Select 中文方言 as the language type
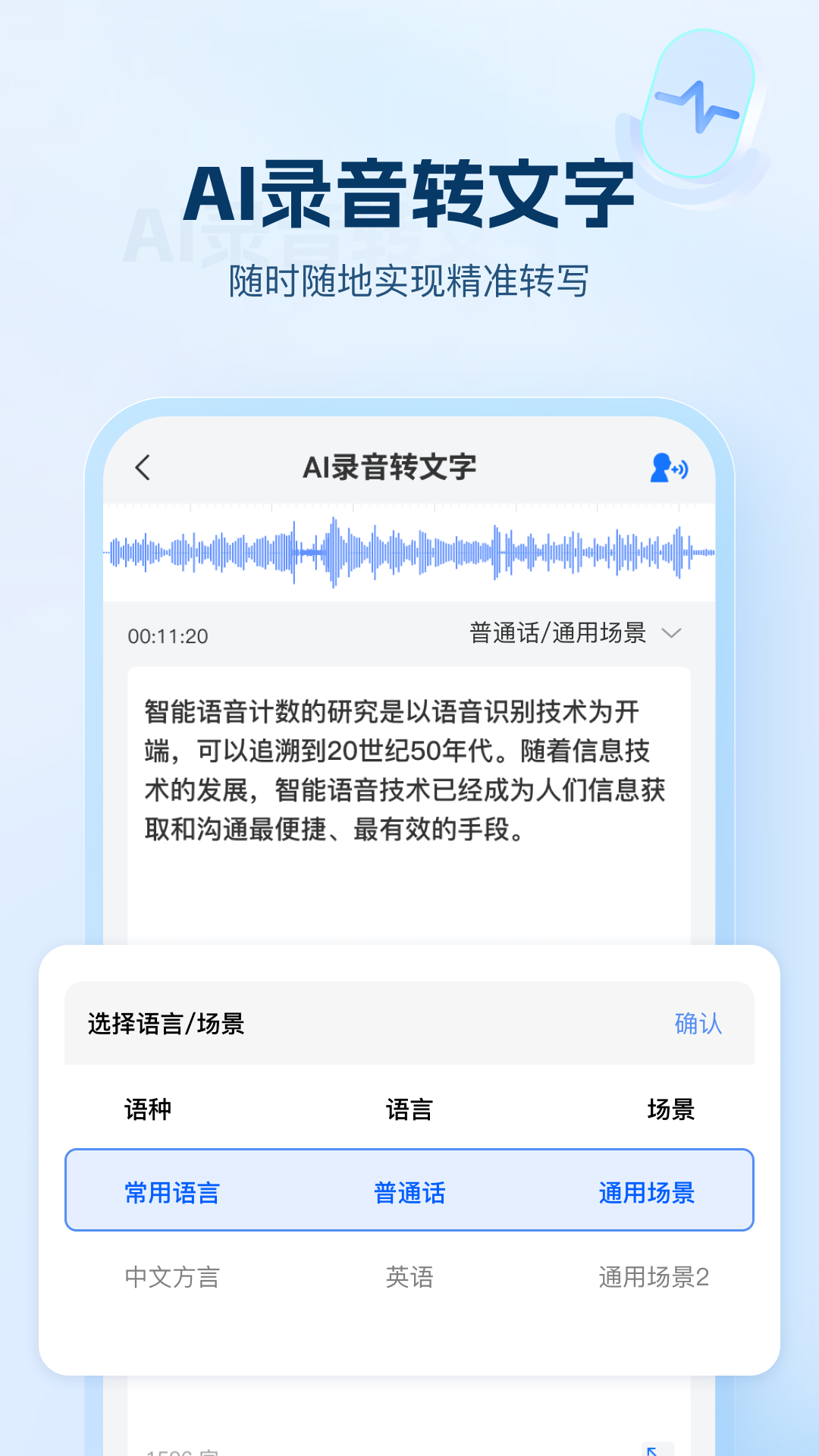This screenshot has width=819, height=1456. click(x=173, y=1279)
